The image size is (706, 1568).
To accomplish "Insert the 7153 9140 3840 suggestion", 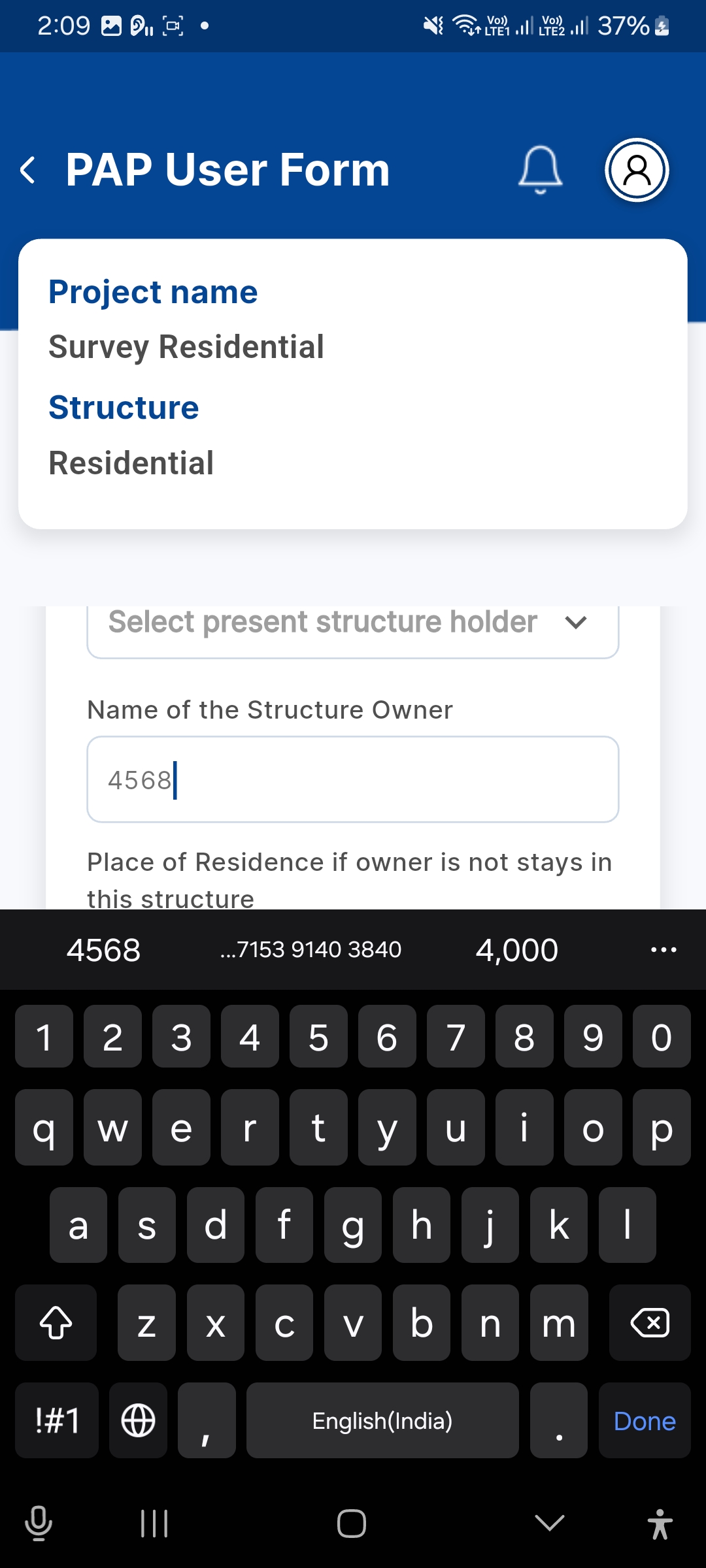I will [x=311, y=950].
